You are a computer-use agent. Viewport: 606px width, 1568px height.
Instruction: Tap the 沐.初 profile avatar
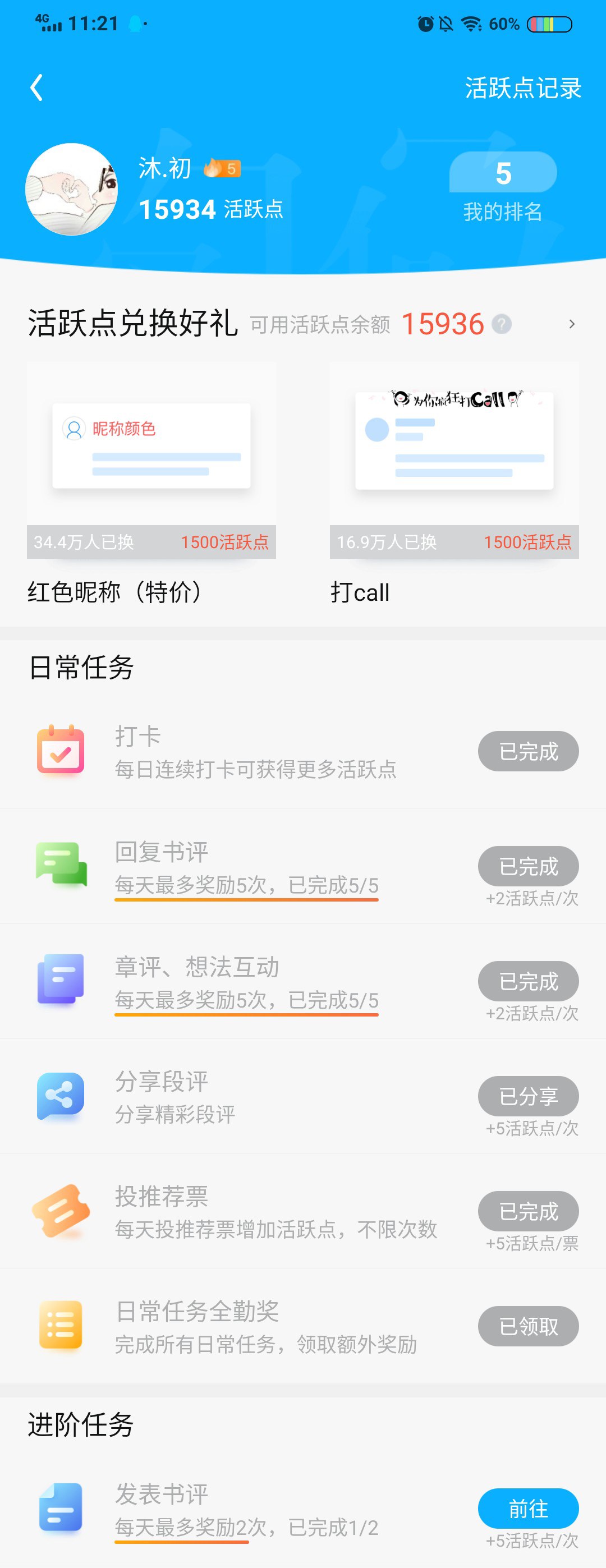[71, 189]
